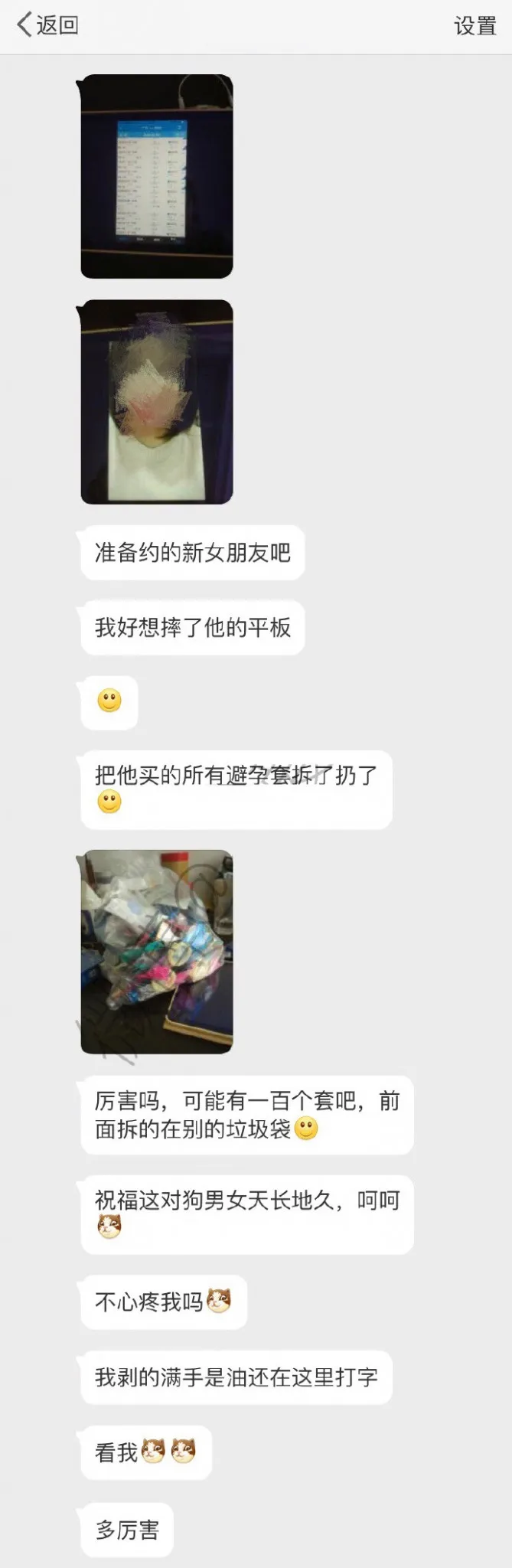The height and width of the screenshot is (1568, 512).
Task: View the tablet screen photo message
Action: (x=157, y=176)
